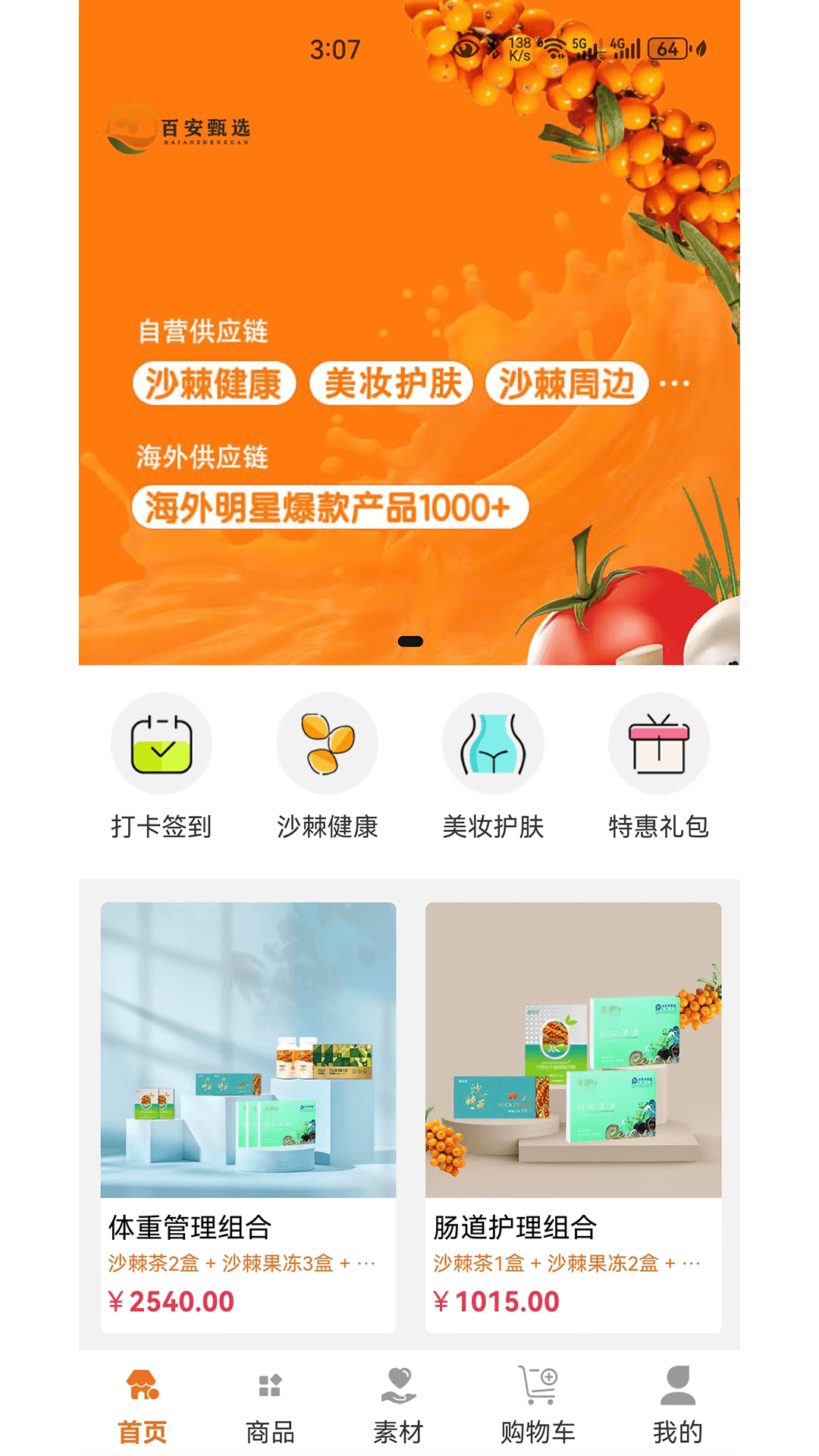The image size is (819, 1456).
Task: Open the 打卡签到 check-in shortcut
Action: 161,766
